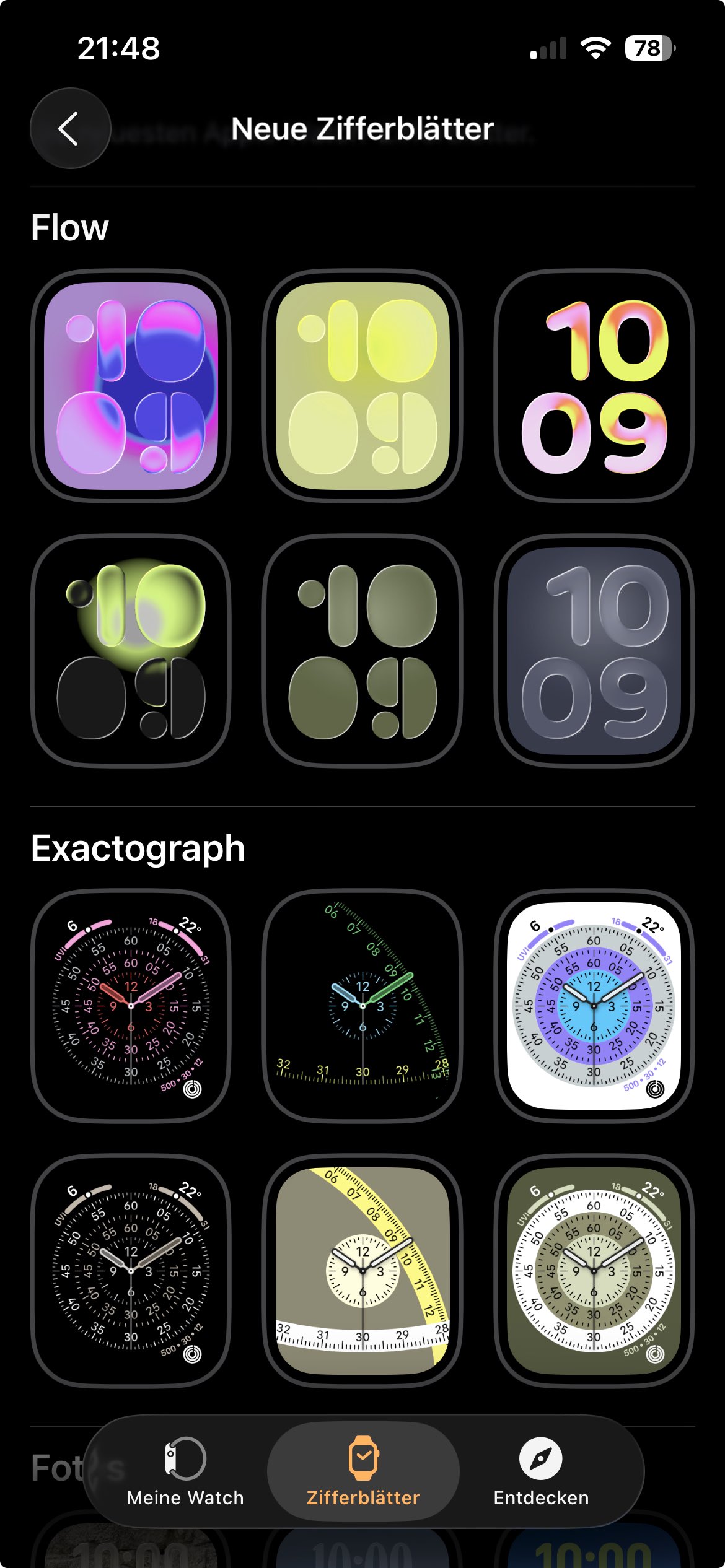Open the khaki Exactograph face with yellow scale

362,1270
